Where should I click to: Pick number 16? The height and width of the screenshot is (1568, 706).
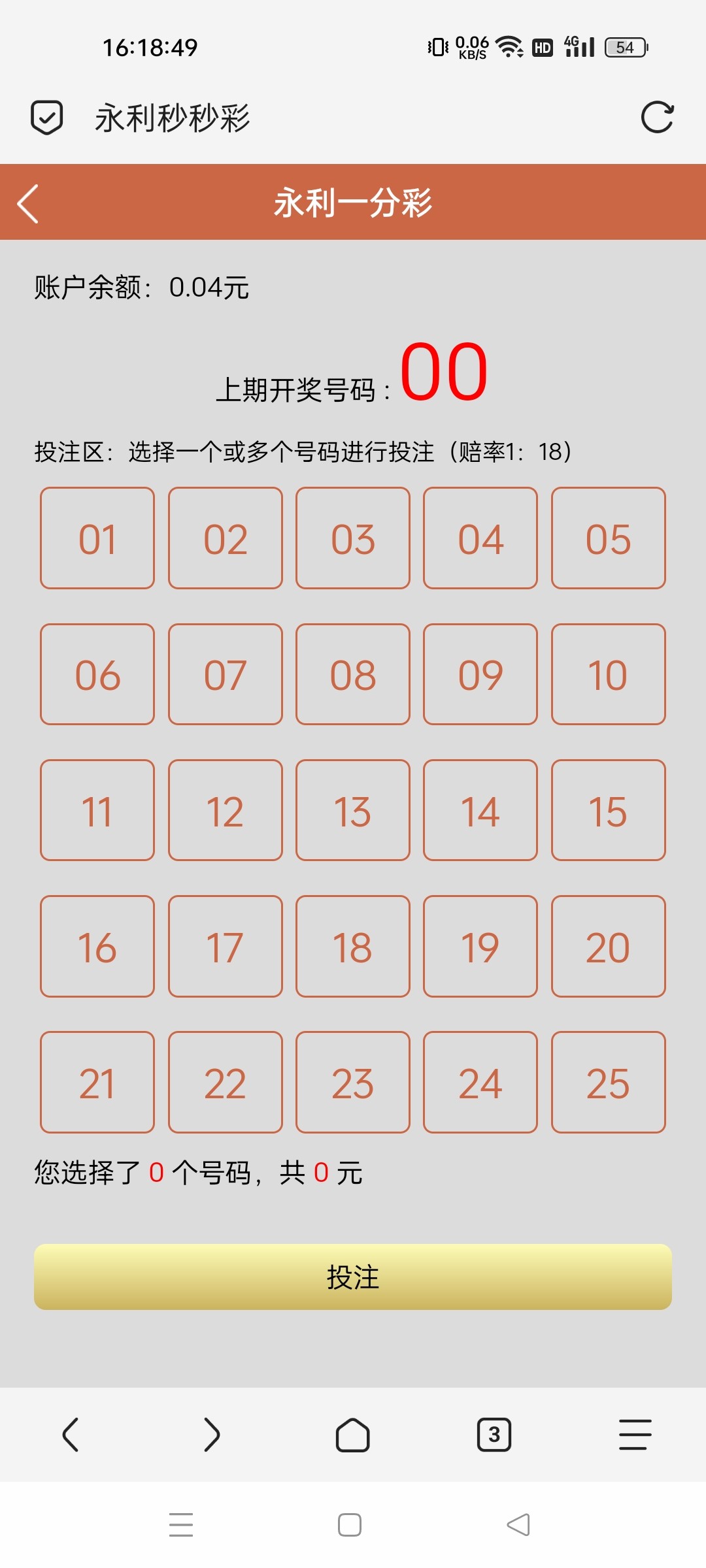click(x=97, y=946)
